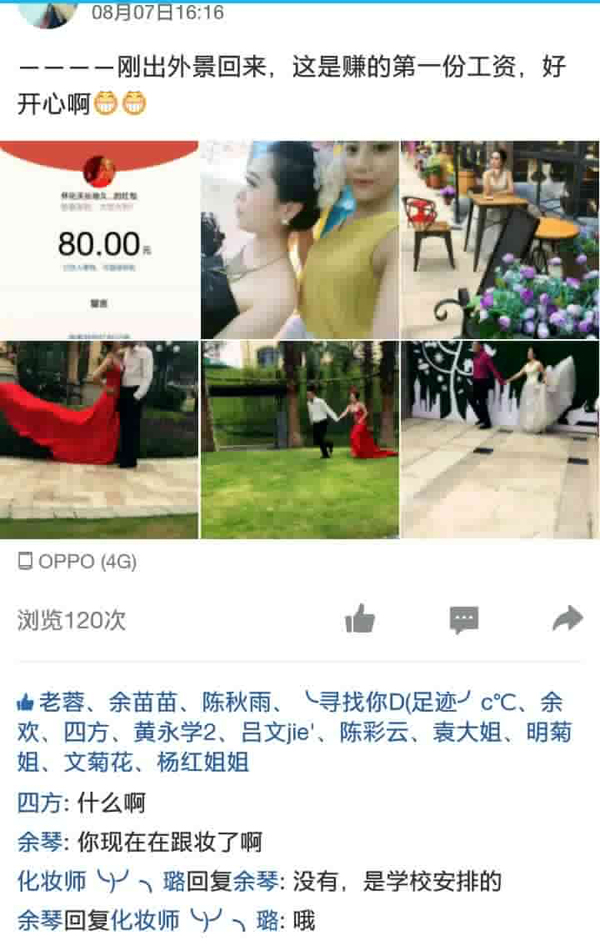Open the comment icon under the post

pos(464,620)
